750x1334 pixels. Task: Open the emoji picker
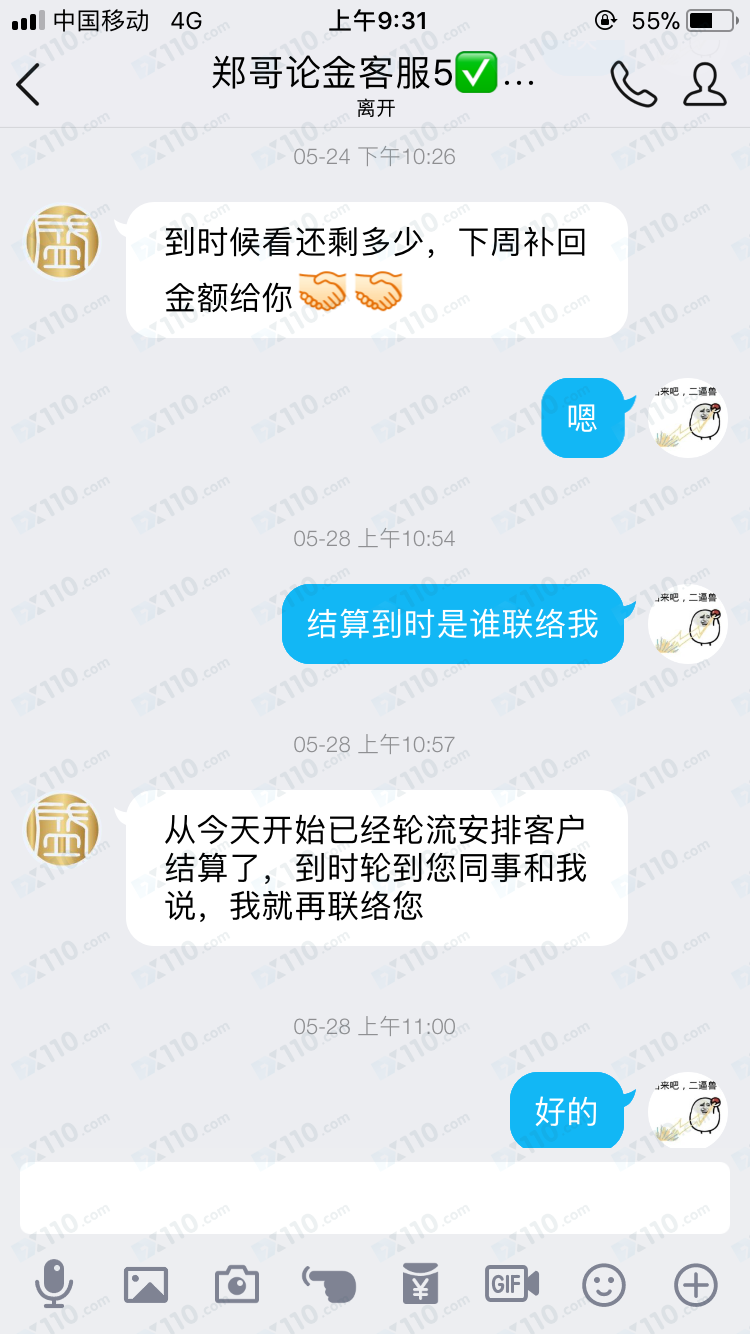point(604,1284)
